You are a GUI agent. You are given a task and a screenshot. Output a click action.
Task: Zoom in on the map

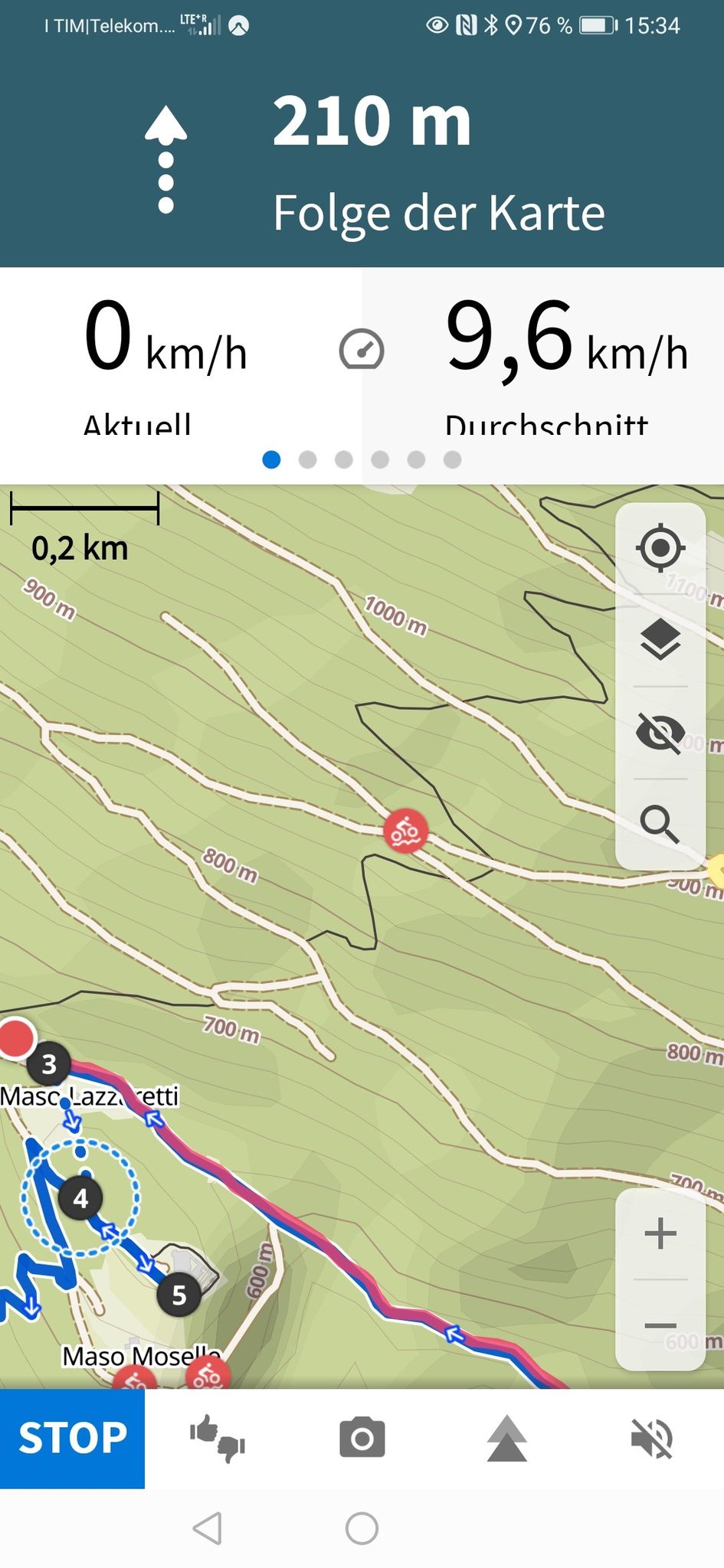tap(660, 1233)
